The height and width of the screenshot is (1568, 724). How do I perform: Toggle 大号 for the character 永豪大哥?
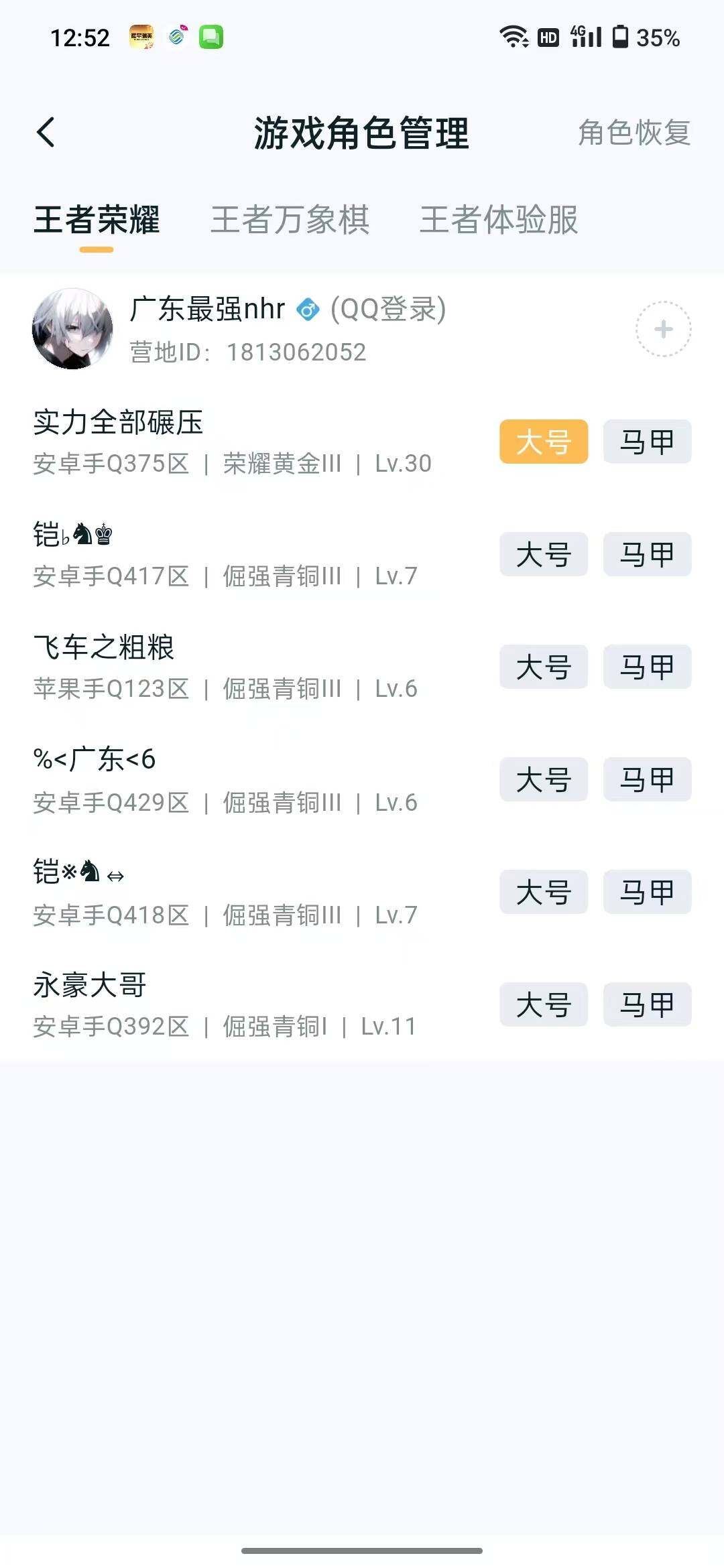pos(543,1004)
